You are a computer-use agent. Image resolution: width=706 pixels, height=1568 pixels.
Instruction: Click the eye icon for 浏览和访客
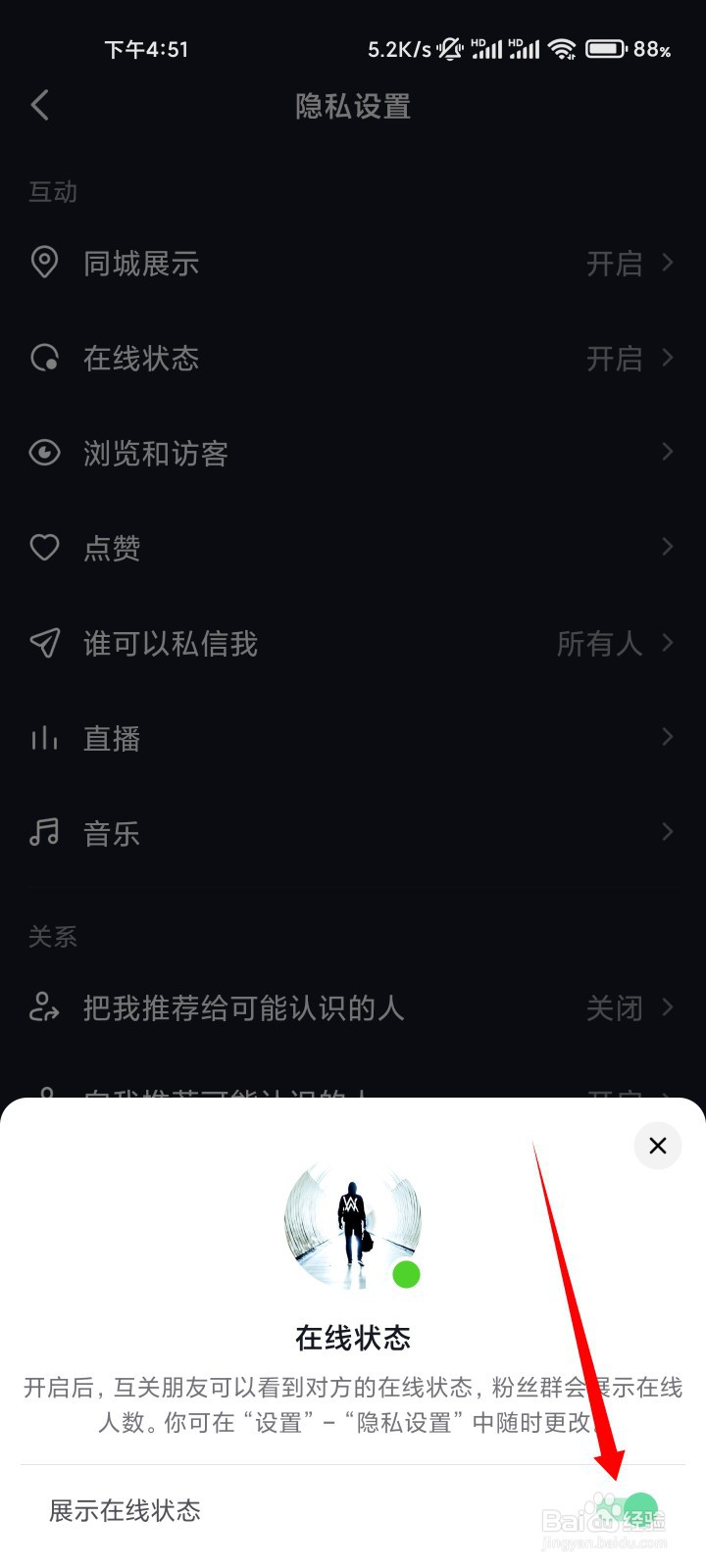pos(44,453)
